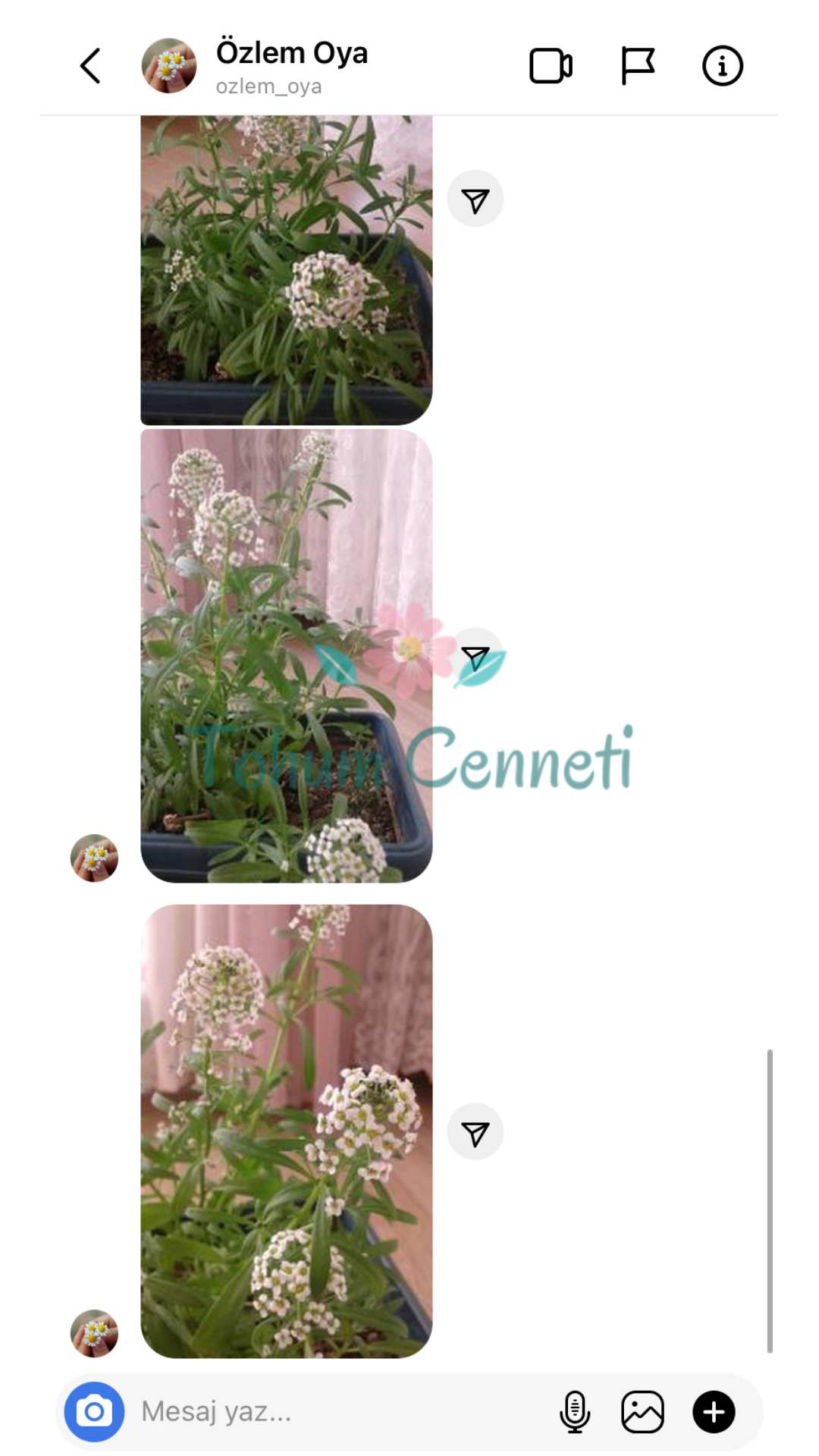
Task: Start a video call with Özlem Oya
Action: [x=551, y=66]
